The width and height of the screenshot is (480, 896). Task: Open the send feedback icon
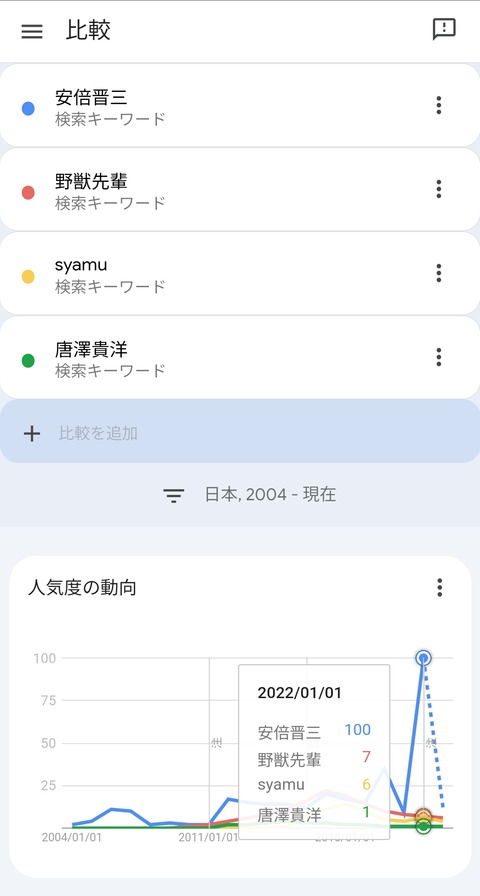[444, 29]
